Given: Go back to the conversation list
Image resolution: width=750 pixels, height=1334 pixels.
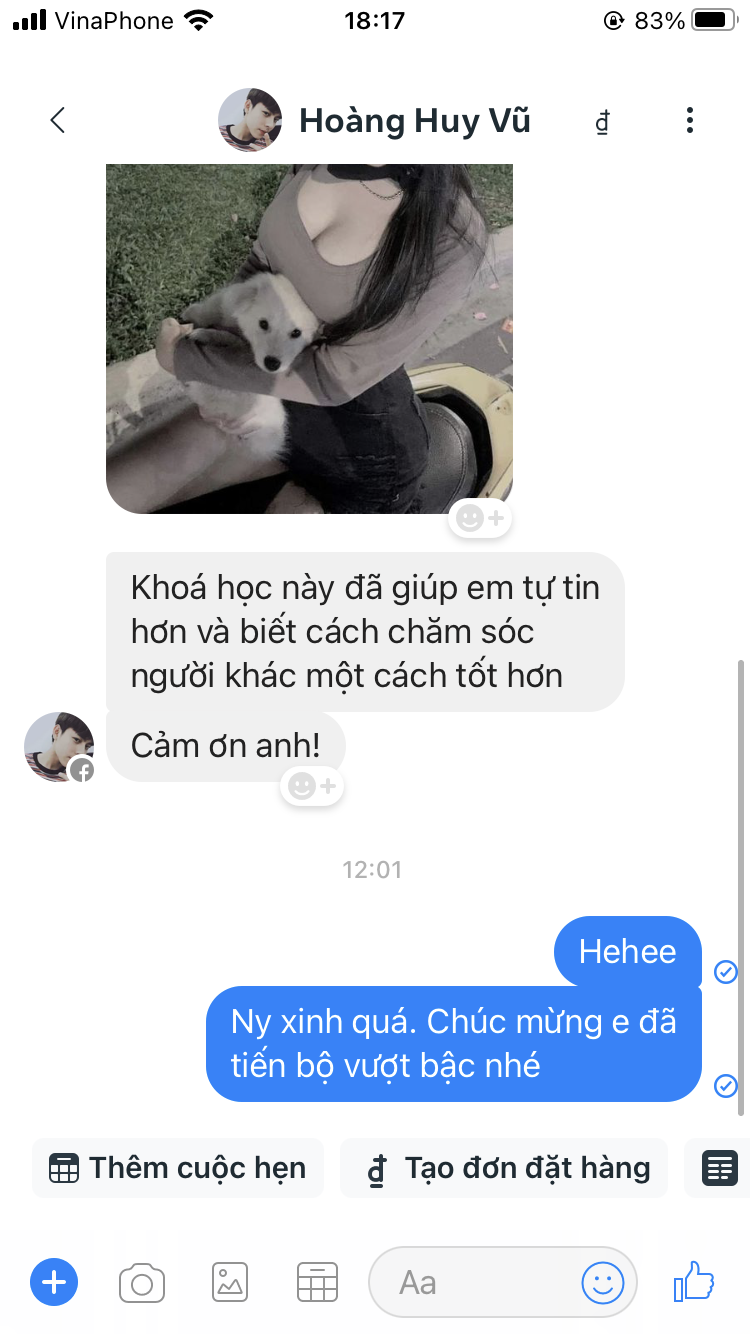Looking at the screenshot, I should [57, 121].
